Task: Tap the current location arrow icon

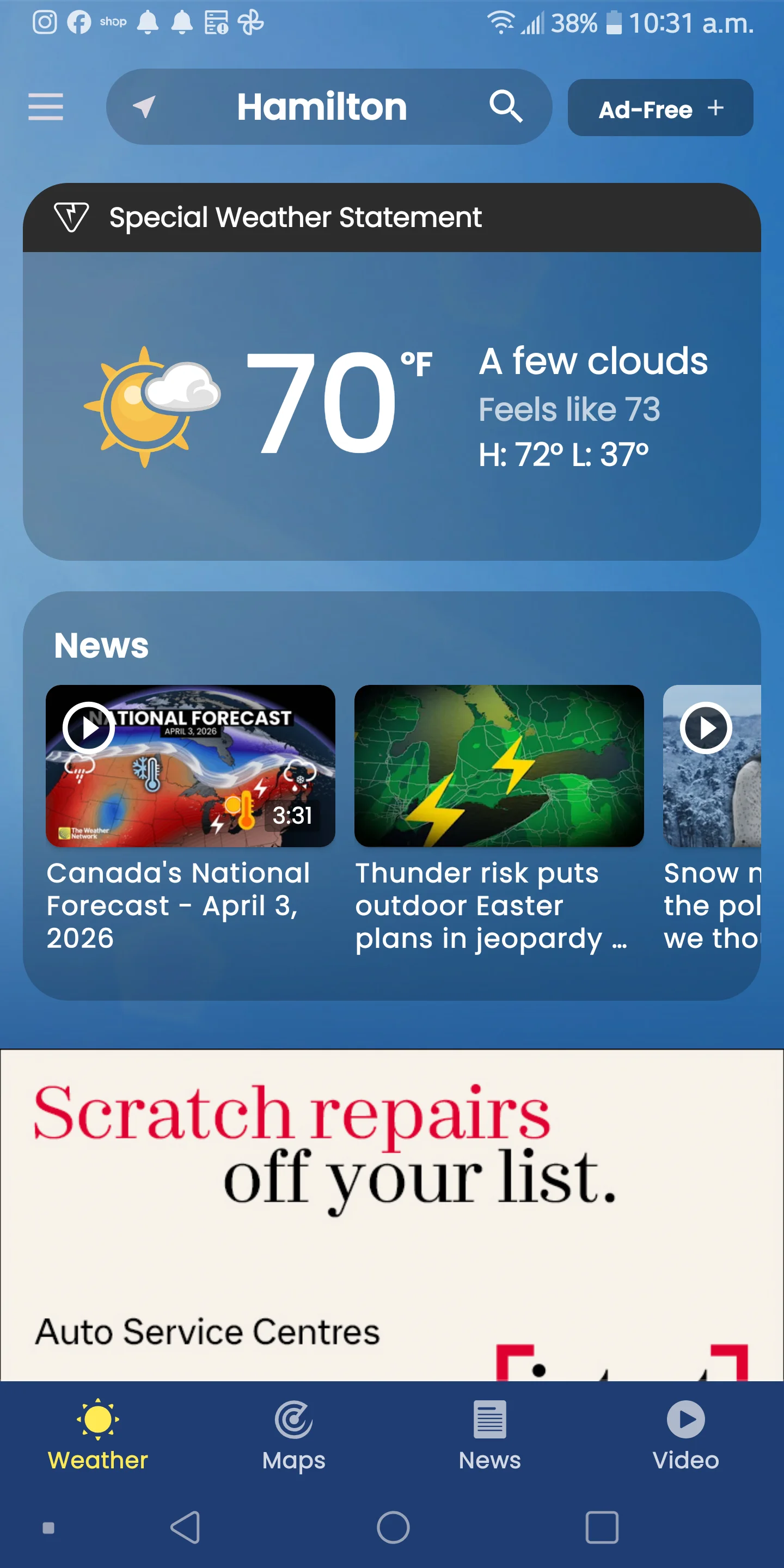Action: point(144,107)
